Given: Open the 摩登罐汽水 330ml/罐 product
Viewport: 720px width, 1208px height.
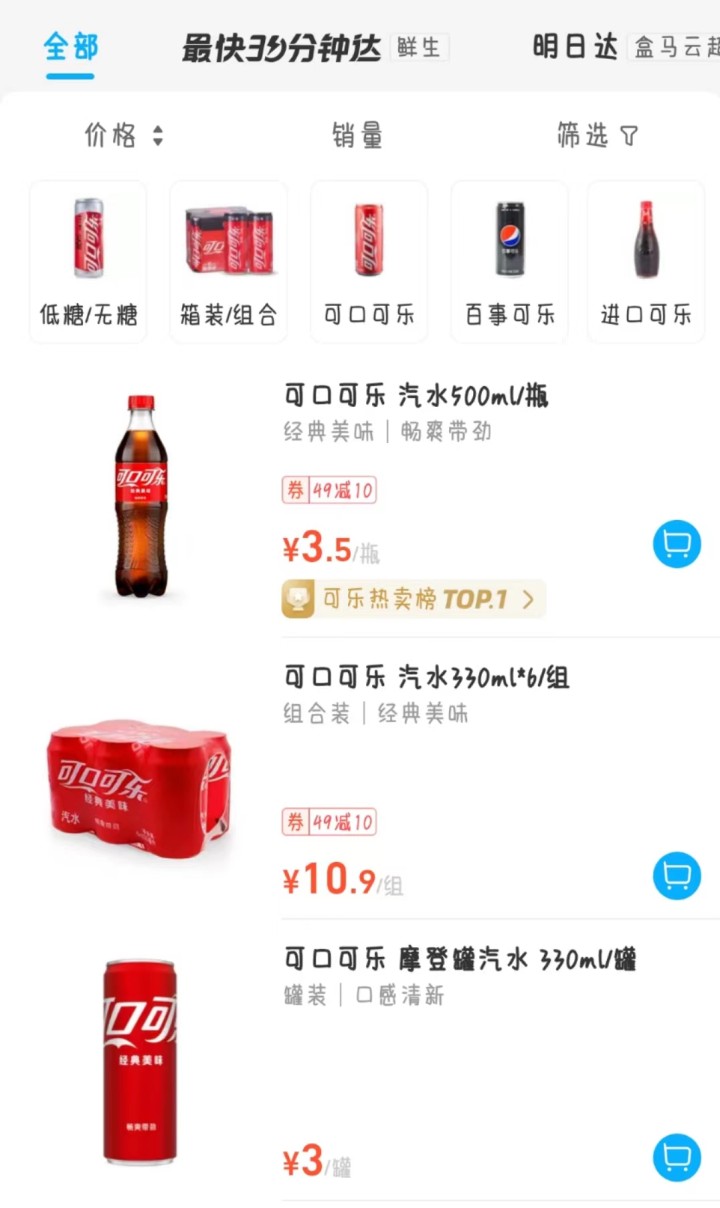Looking at the screenshot, I should (x=461, y=960).
